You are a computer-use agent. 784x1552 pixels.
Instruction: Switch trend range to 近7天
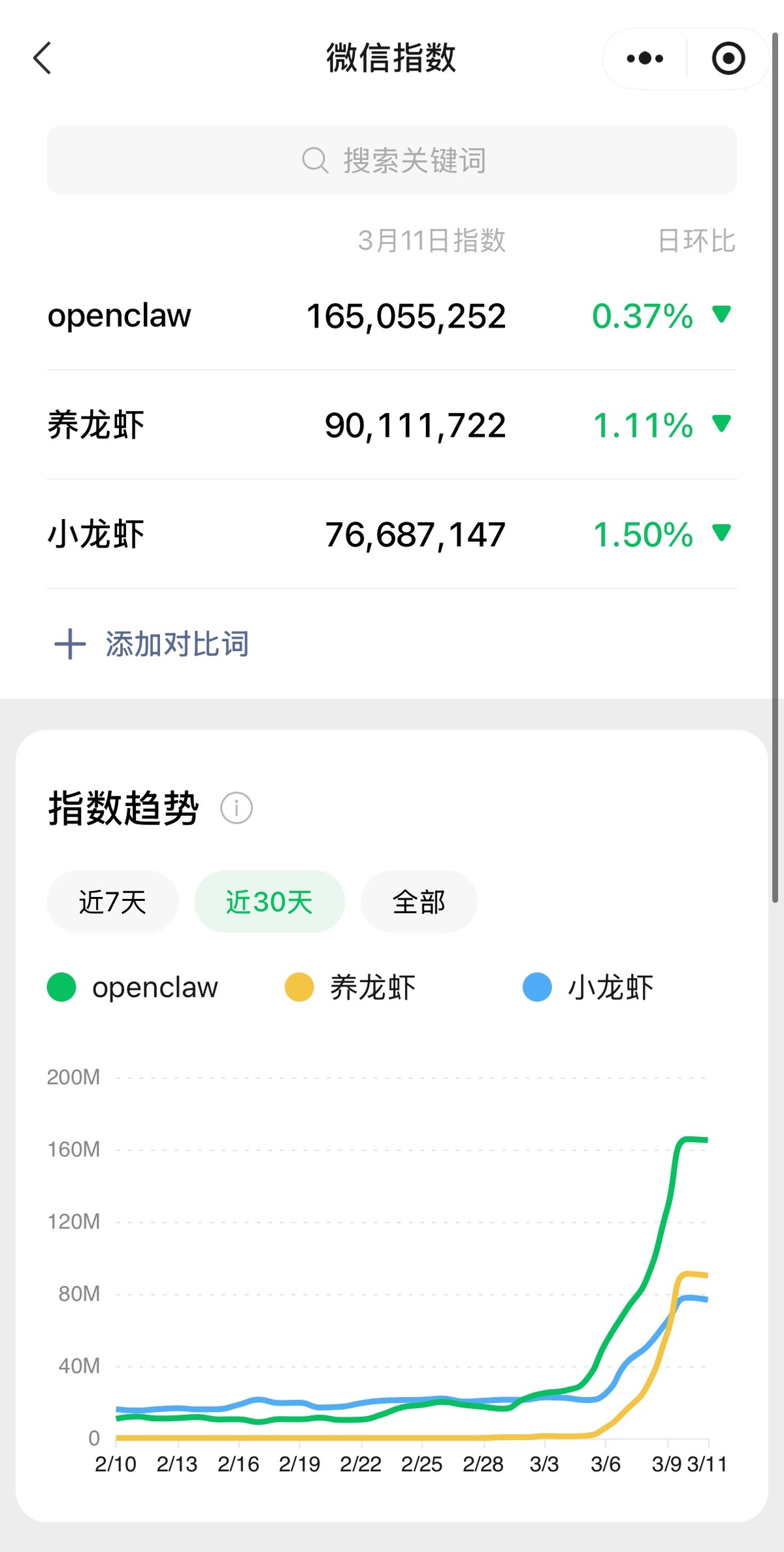[112, 902]
